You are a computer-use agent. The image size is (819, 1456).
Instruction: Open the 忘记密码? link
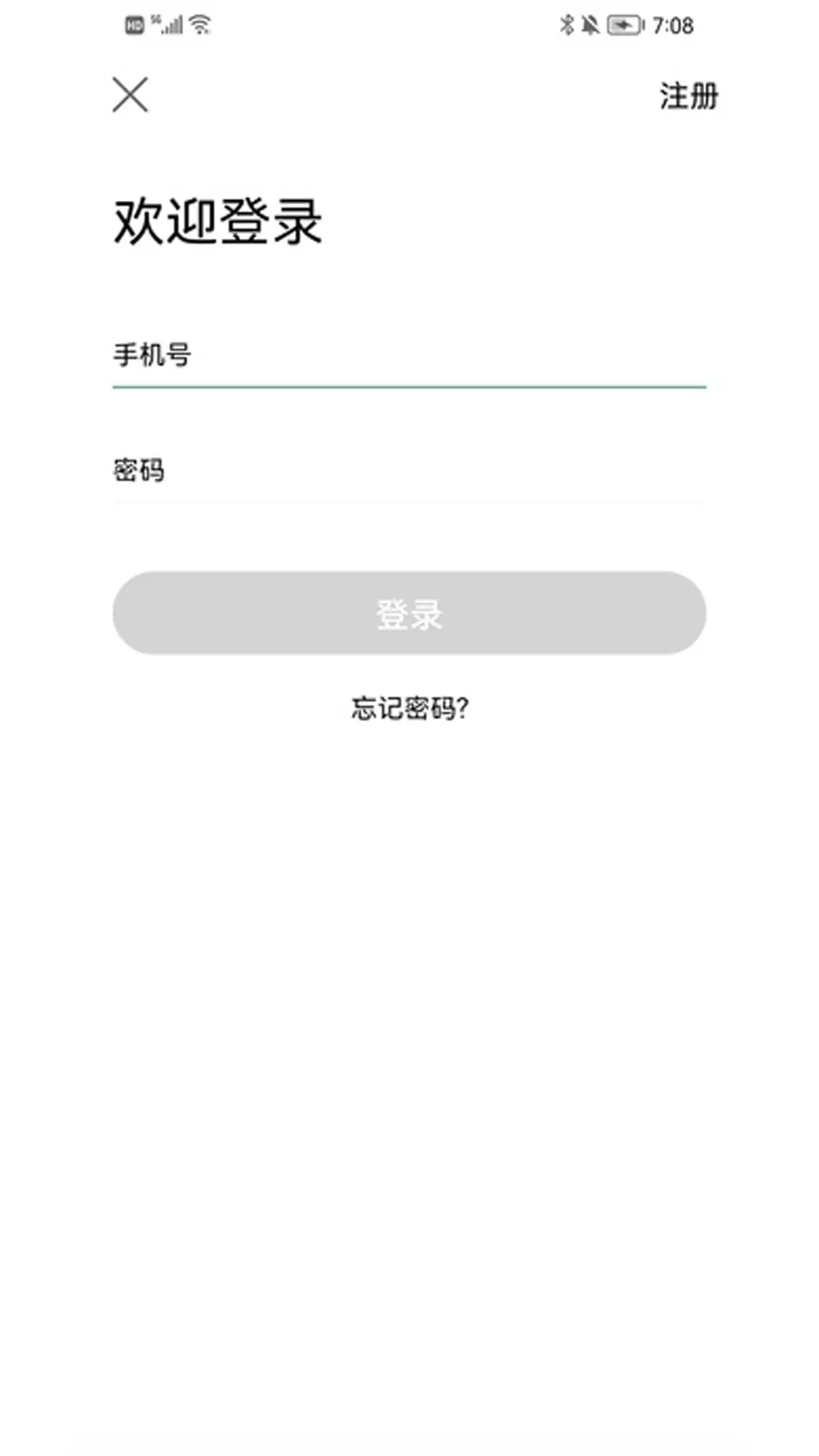coord(409,708)
